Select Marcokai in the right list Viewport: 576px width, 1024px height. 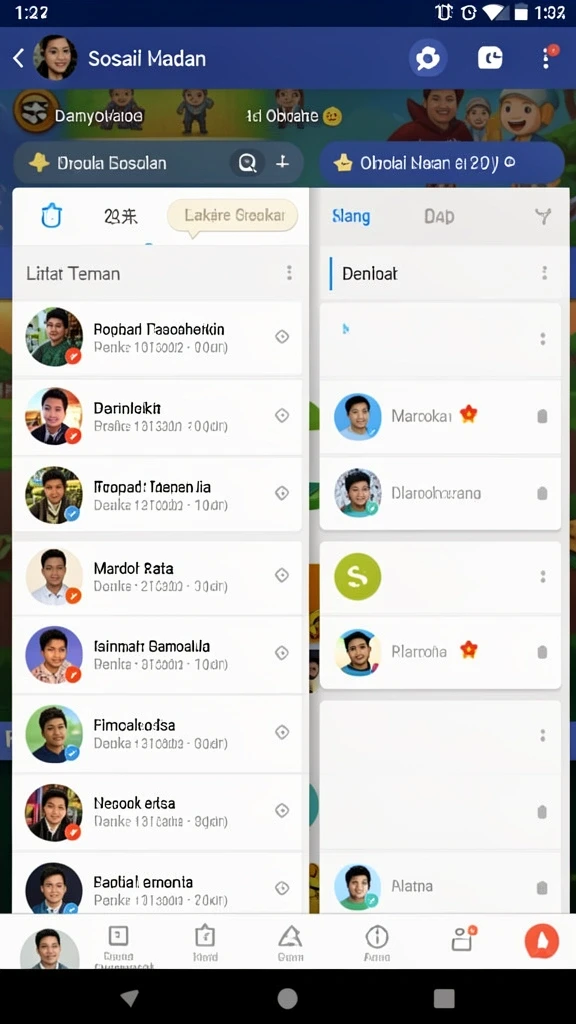(x=440, y=416)
